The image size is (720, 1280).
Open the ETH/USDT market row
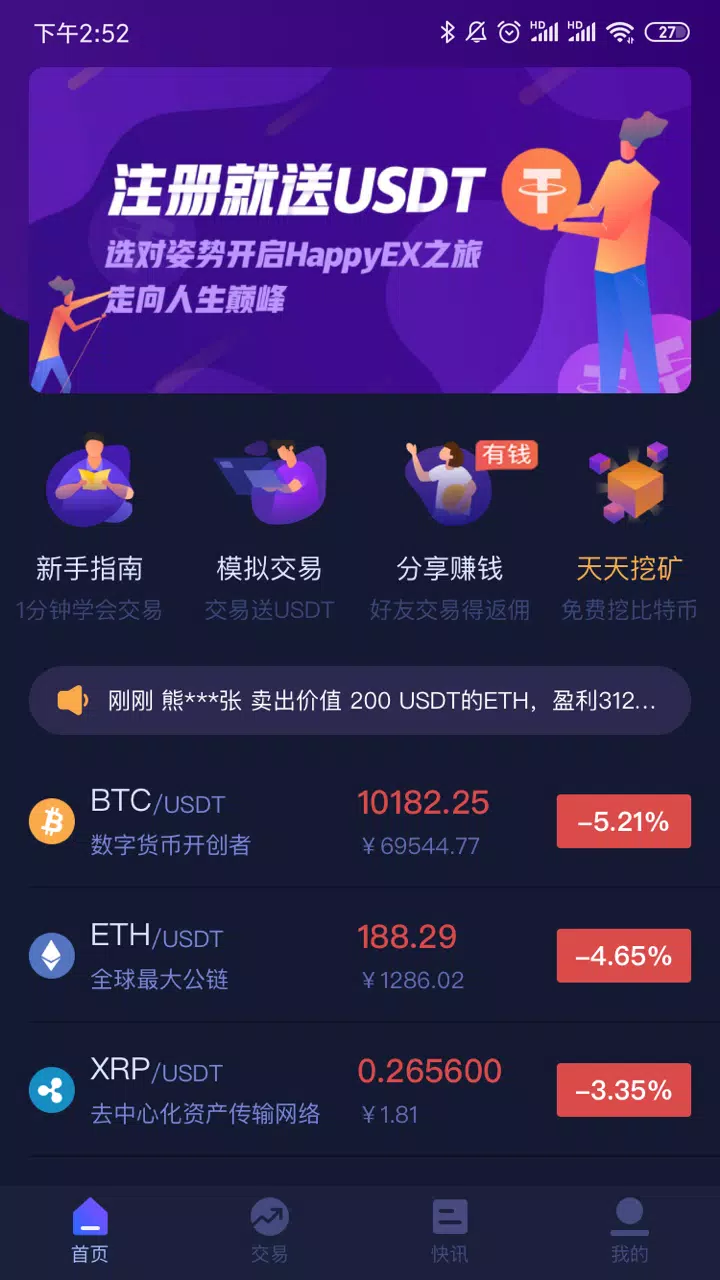coord(360,956)
